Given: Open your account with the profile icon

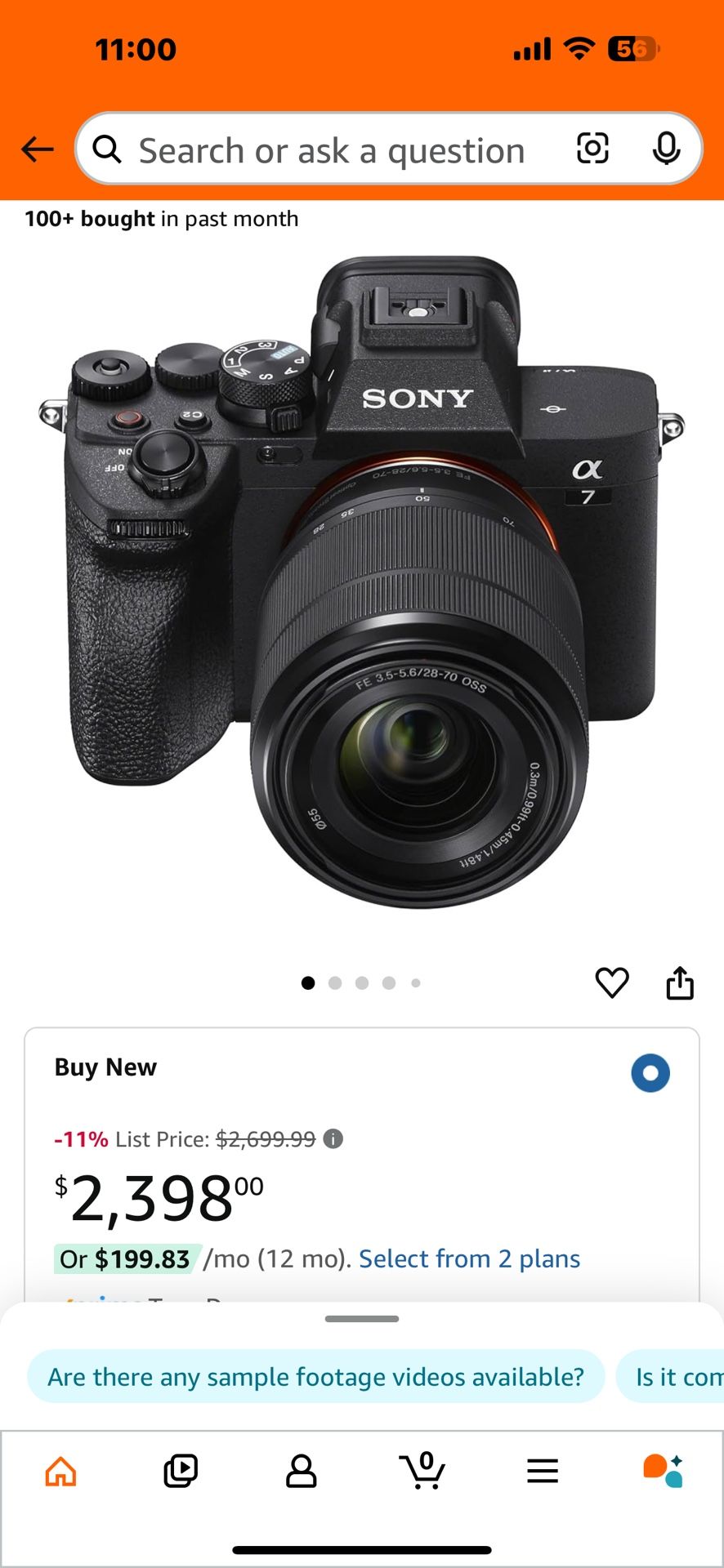Looking at the screenshot, I should point(302,1470).
